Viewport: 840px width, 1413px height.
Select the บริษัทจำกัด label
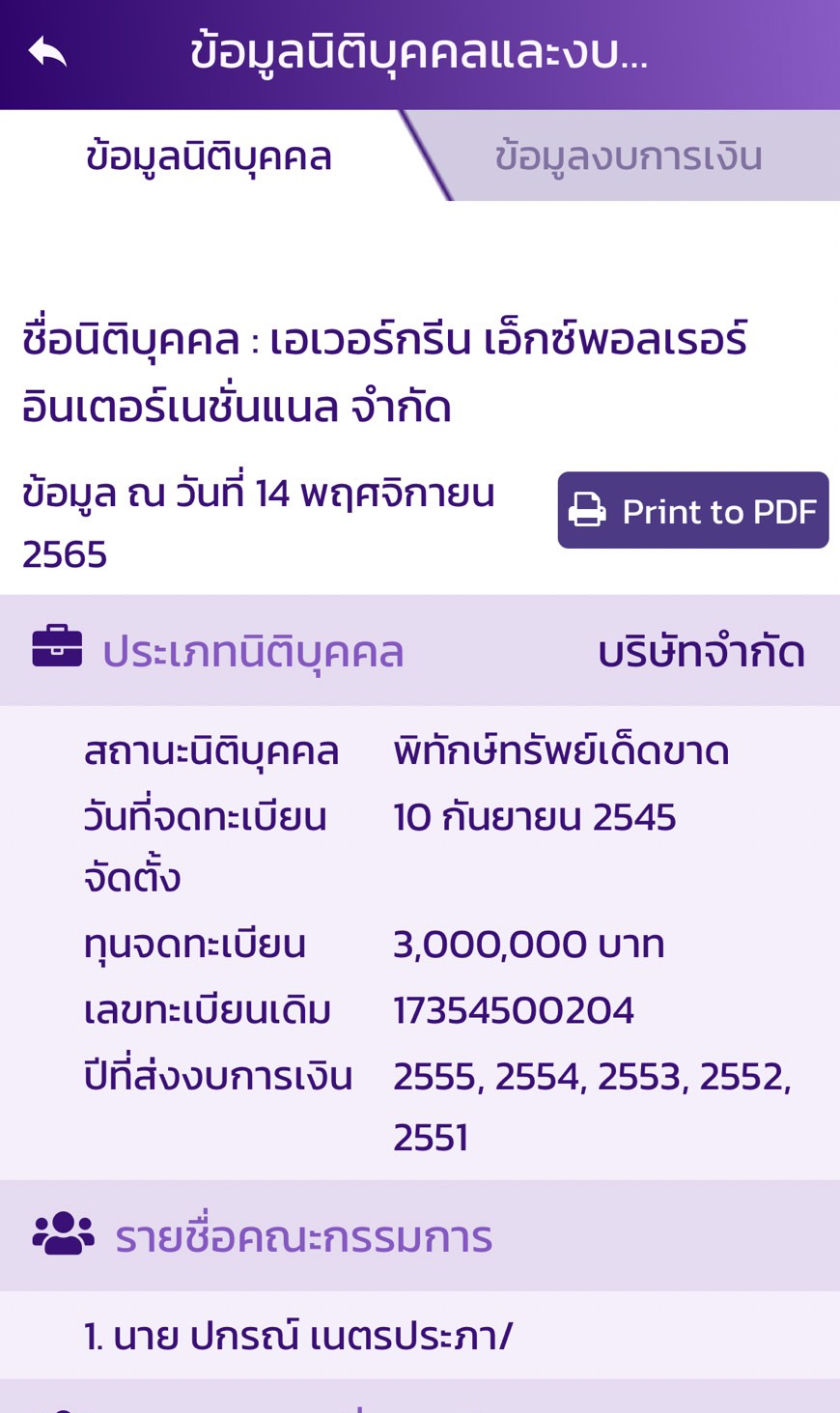tap(702, 650)
